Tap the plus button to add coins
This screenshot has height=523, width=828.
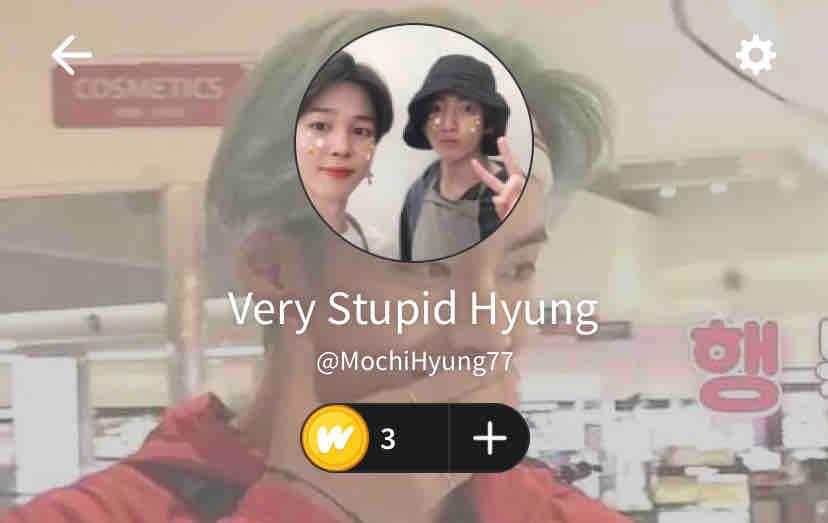click(x=489, y=438)
